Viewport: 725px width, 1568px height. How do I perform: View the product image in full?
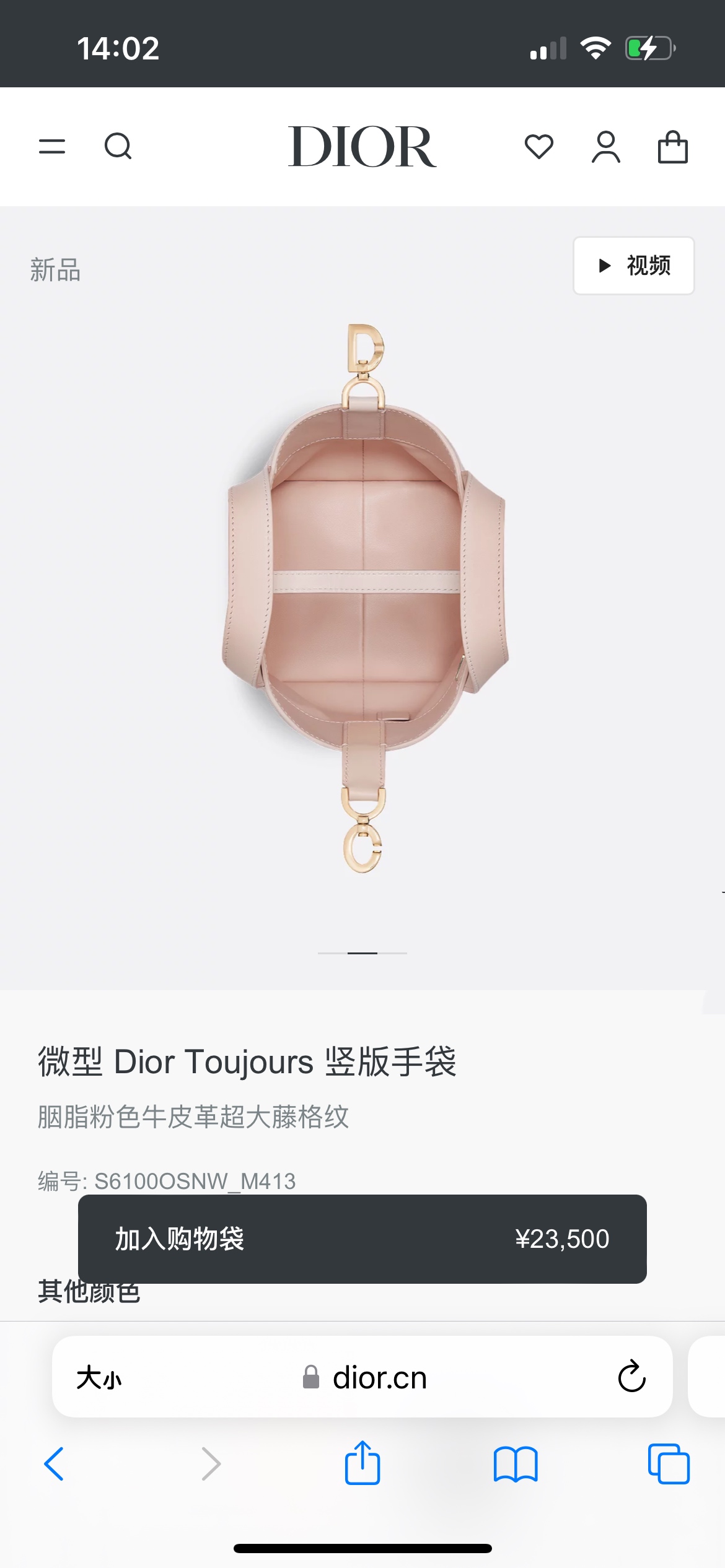(364, 598)
